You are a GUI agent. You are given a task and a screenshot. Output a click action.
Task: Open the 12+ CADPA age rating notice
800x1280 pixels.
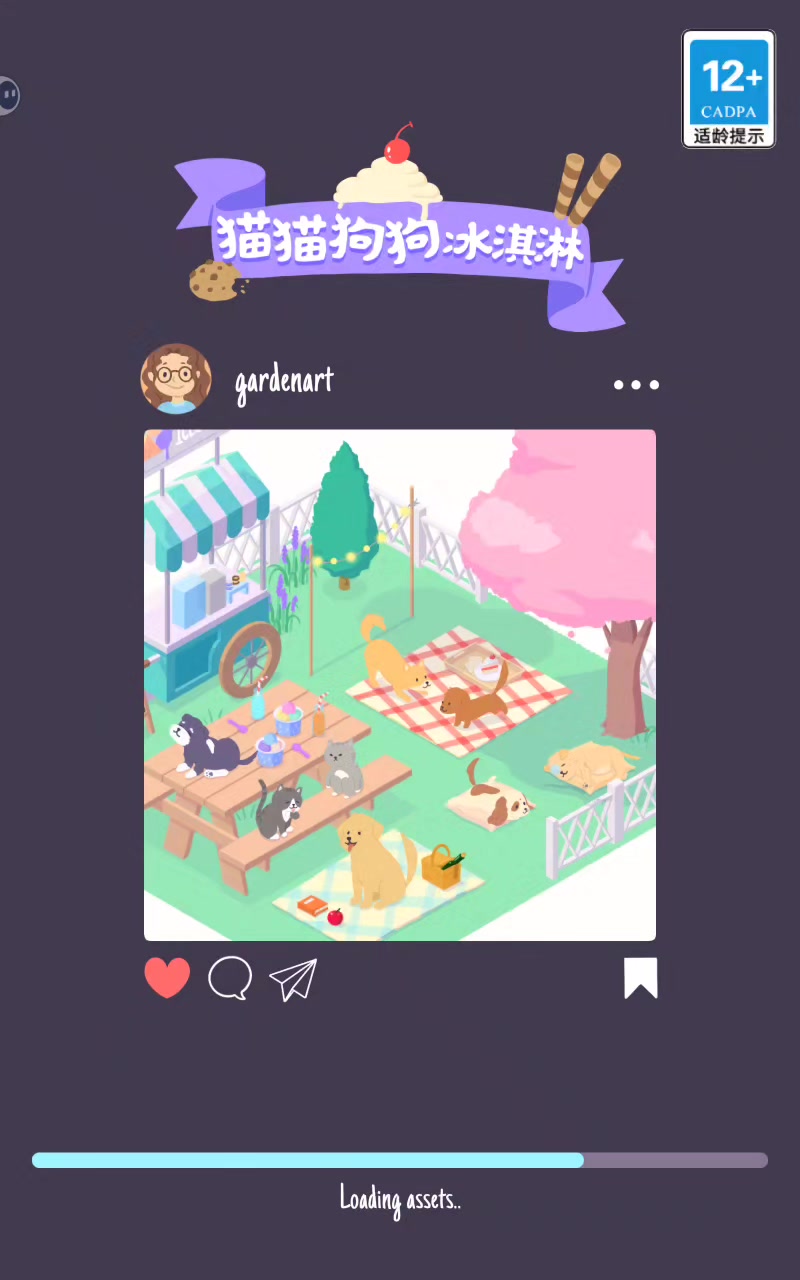click(729, 89)
